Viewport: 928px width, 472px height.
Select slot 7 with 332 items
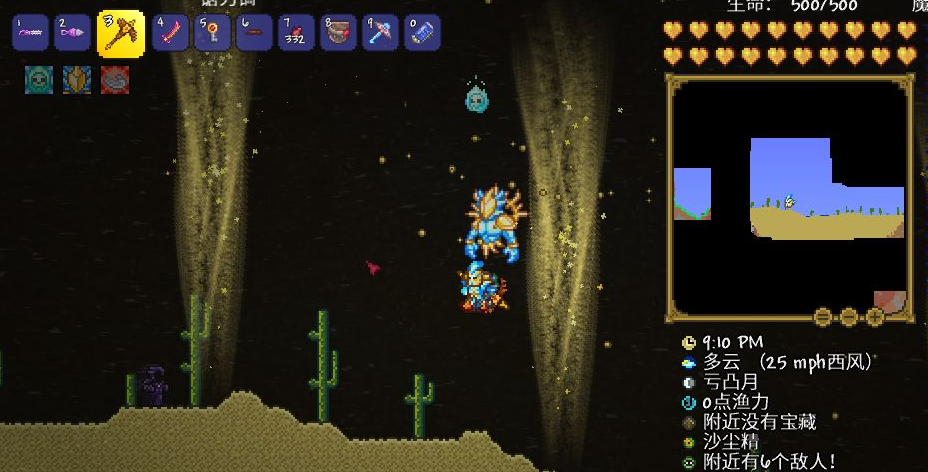(x=296, y=33)
